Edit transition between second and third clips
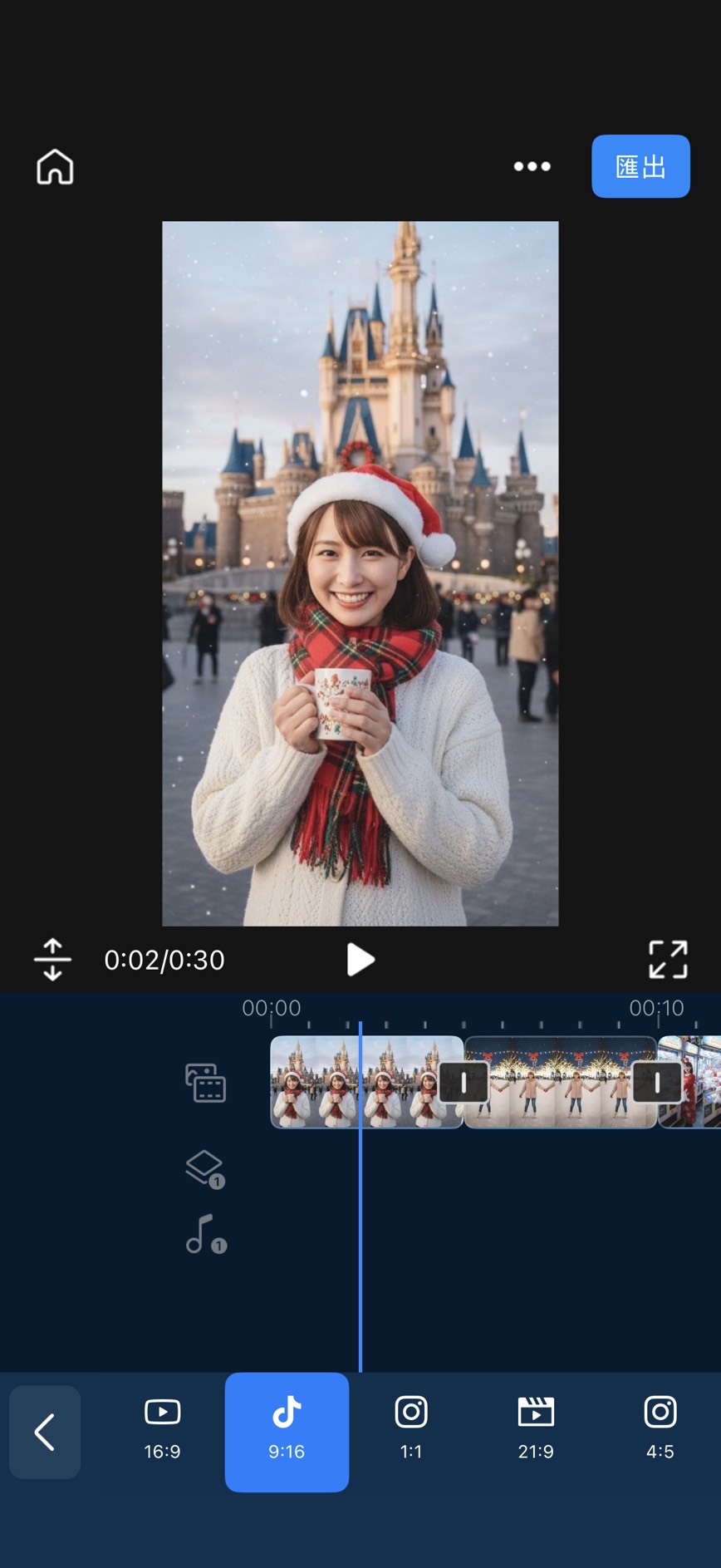This screenshot has height=1568, width=721. point(657,1082)
